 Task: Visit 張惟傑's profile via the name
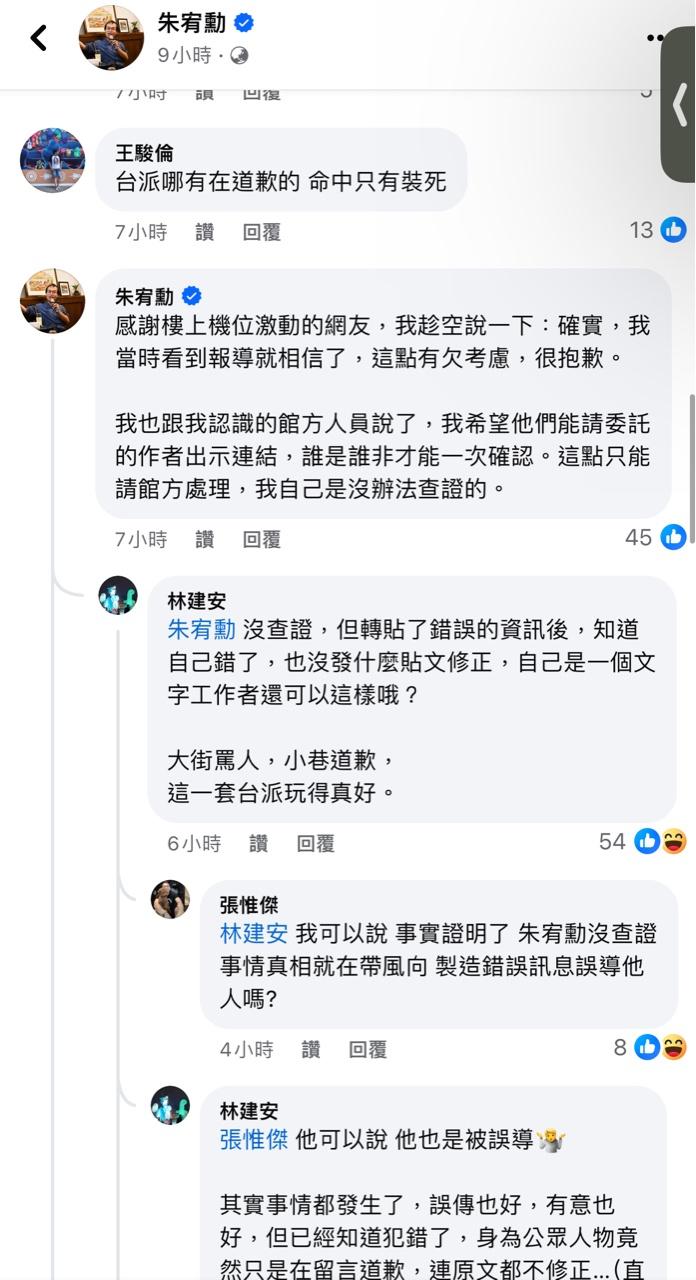[x=249, y=905]
